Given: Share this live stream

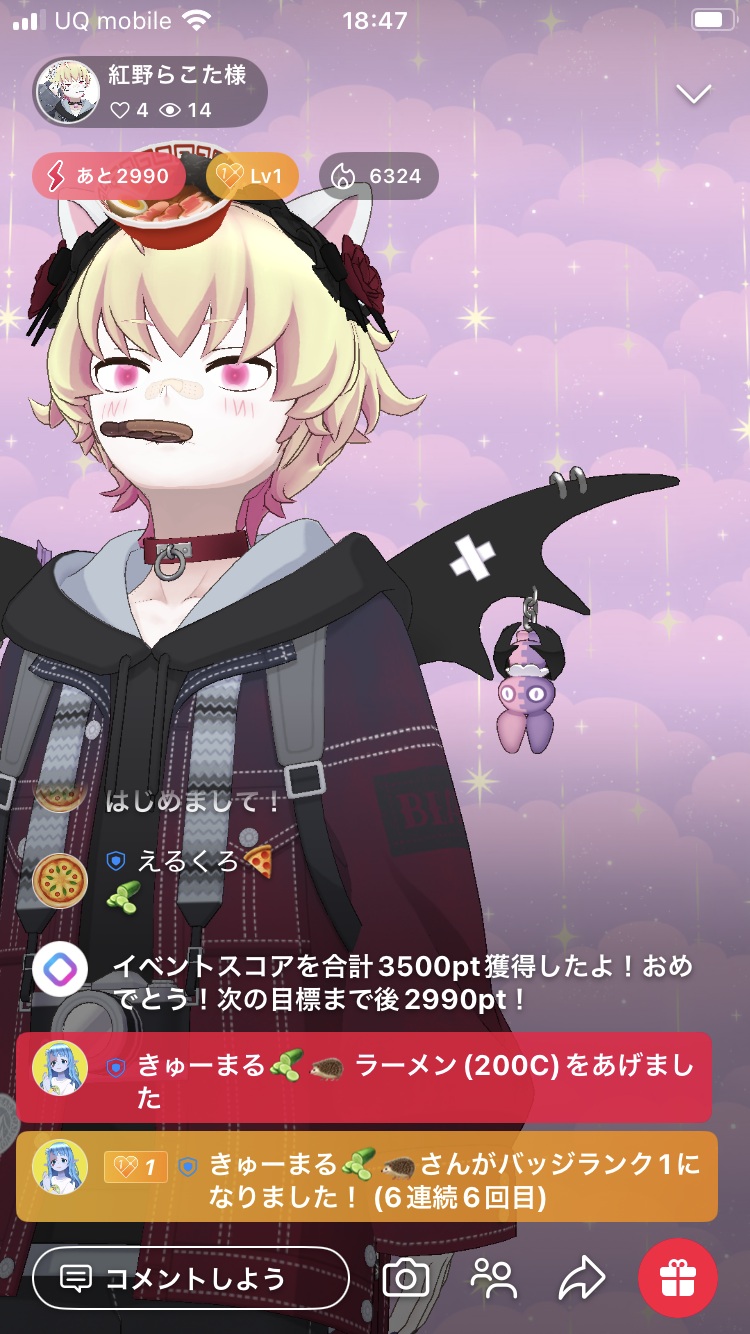Looking at the screenshot, I should click(581, 1278).
